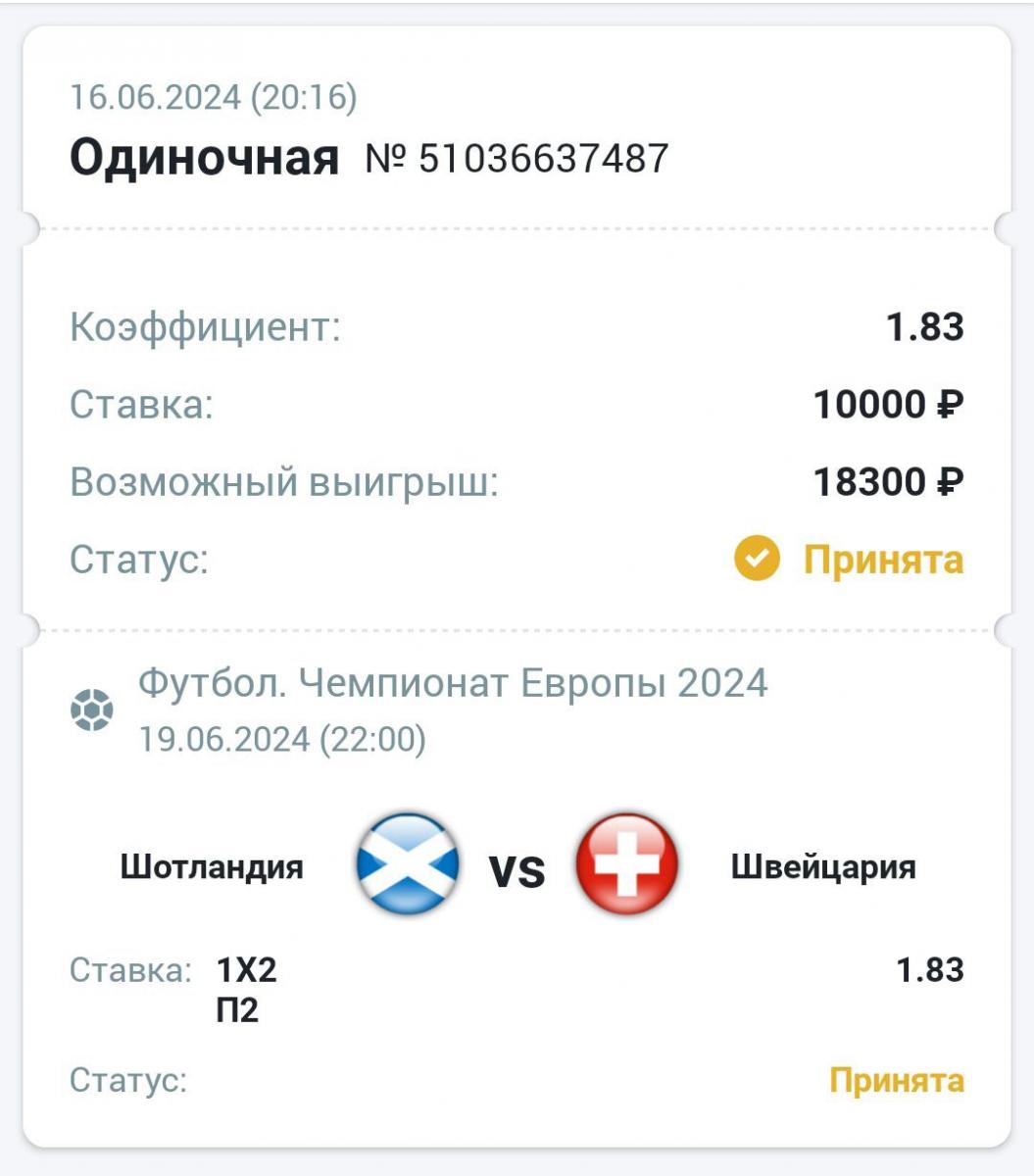Click the Принята status checkmark badge
The width and height of the screenshot is (1034, 1176).
click(755, 560)
